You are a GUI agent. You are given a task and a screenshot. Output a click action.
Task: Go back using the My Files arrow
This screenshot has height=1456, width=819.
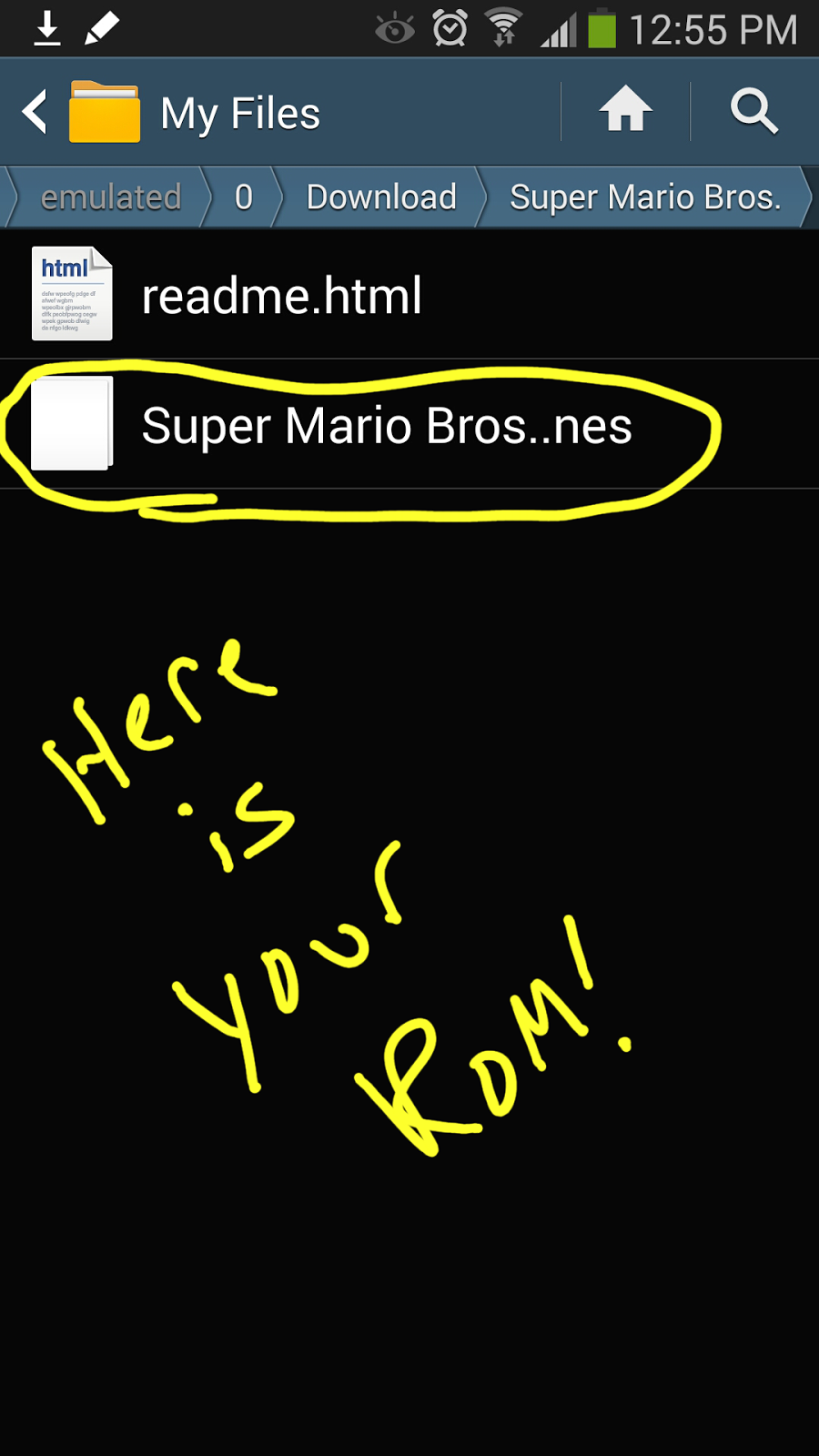36,113
